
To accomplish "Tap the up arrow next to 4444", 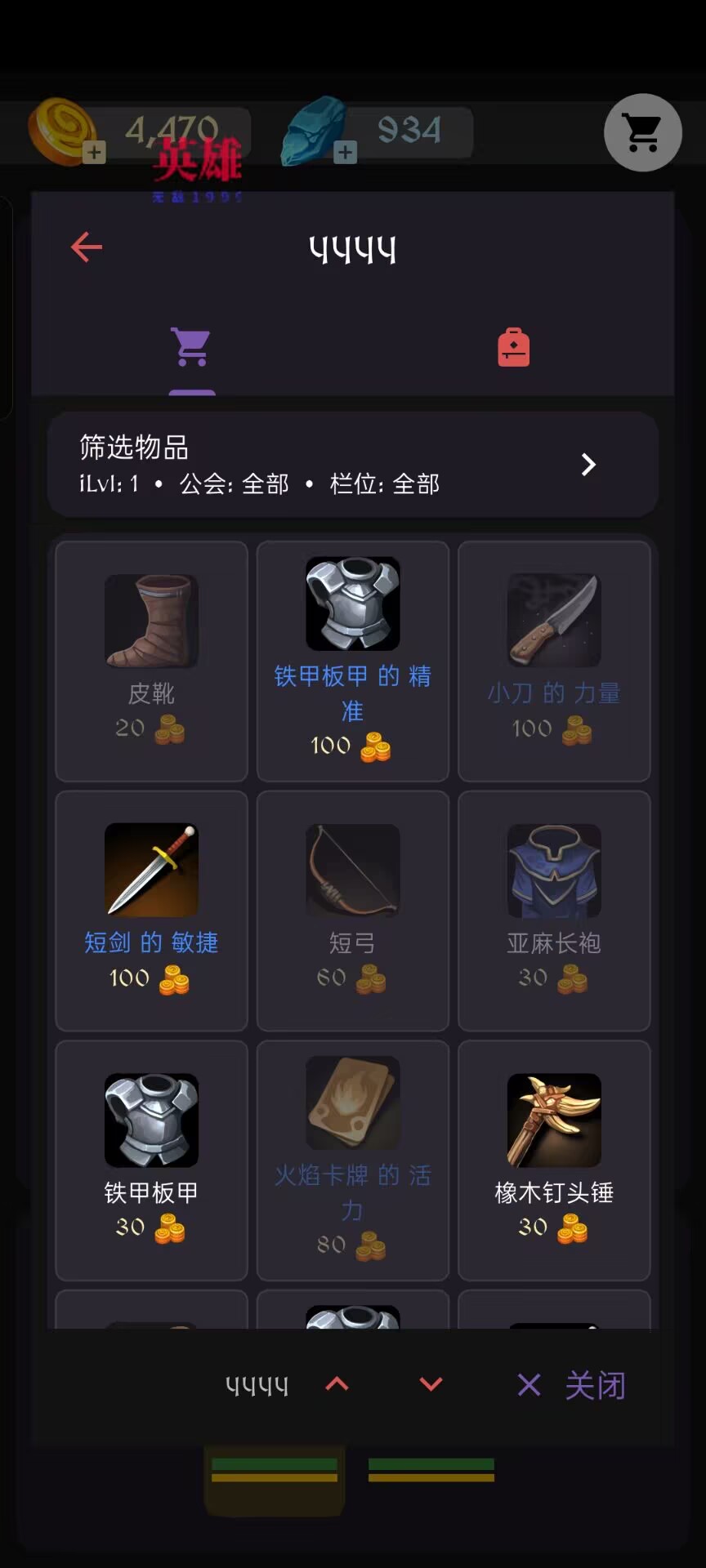I will 337,1384.
